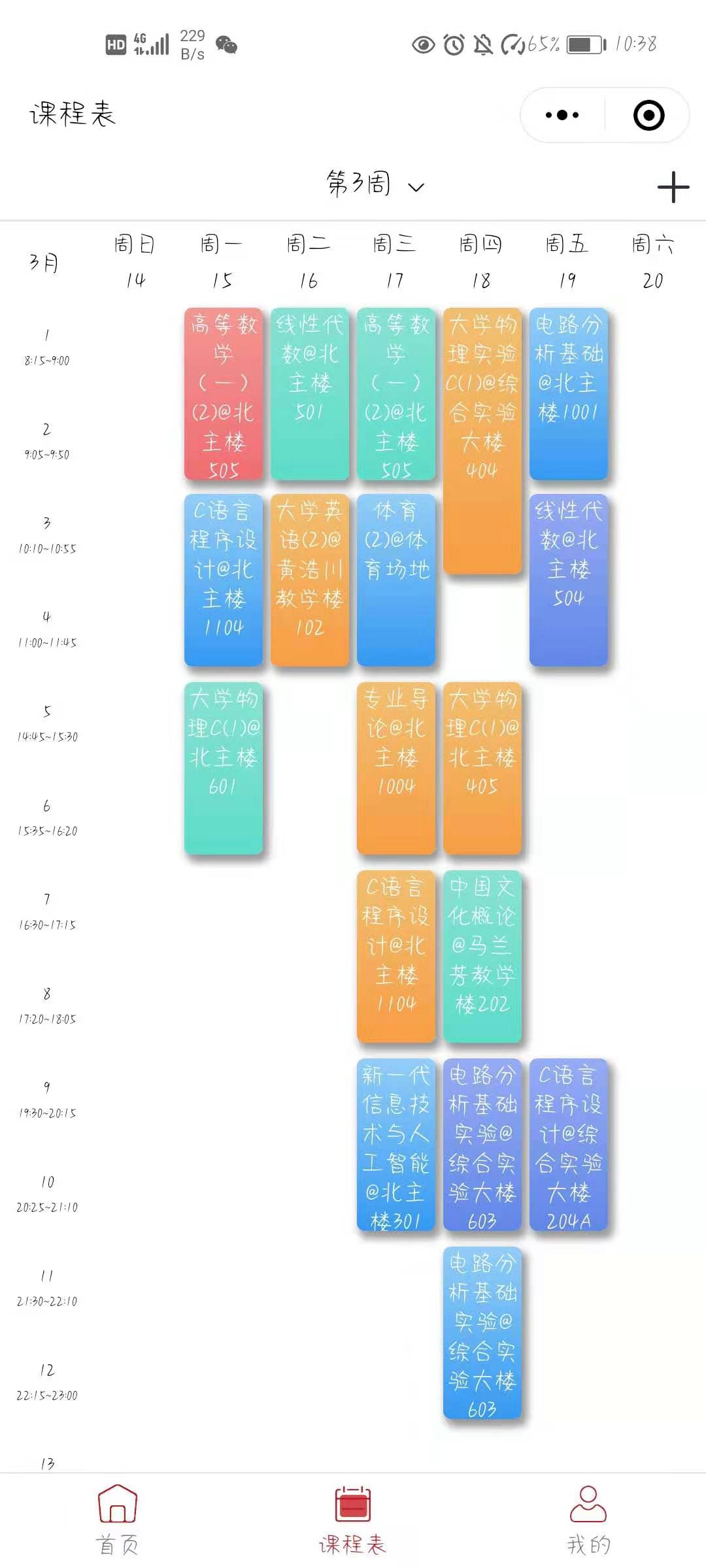Screen dimensions: 706x1568
Task: Tap the plus icon to add a course
Action: (x=672, y=186)
